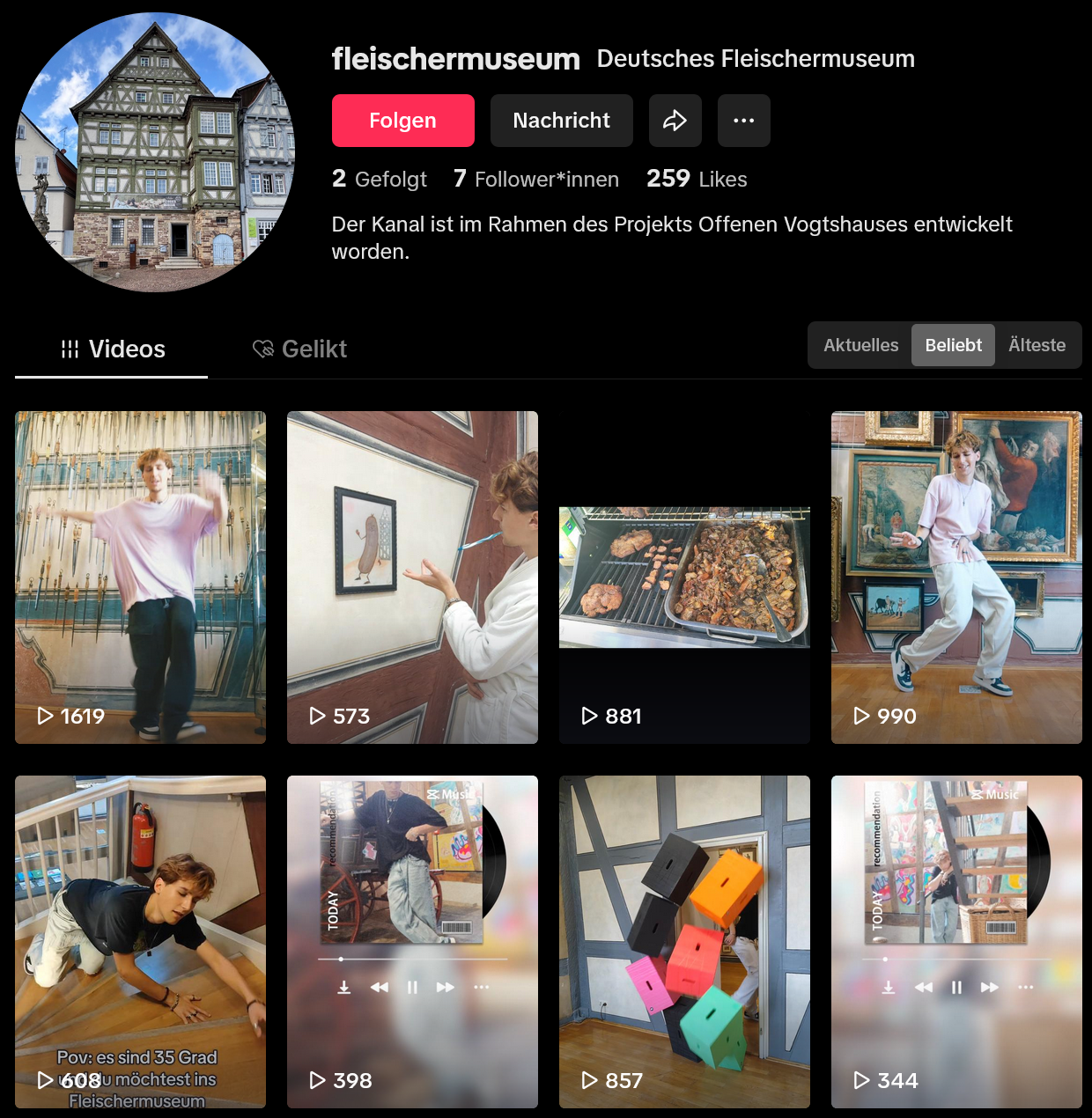Open the colorful boxes video with 857 views
This screenshot has height=1118, width=1092.
point(684,941)
